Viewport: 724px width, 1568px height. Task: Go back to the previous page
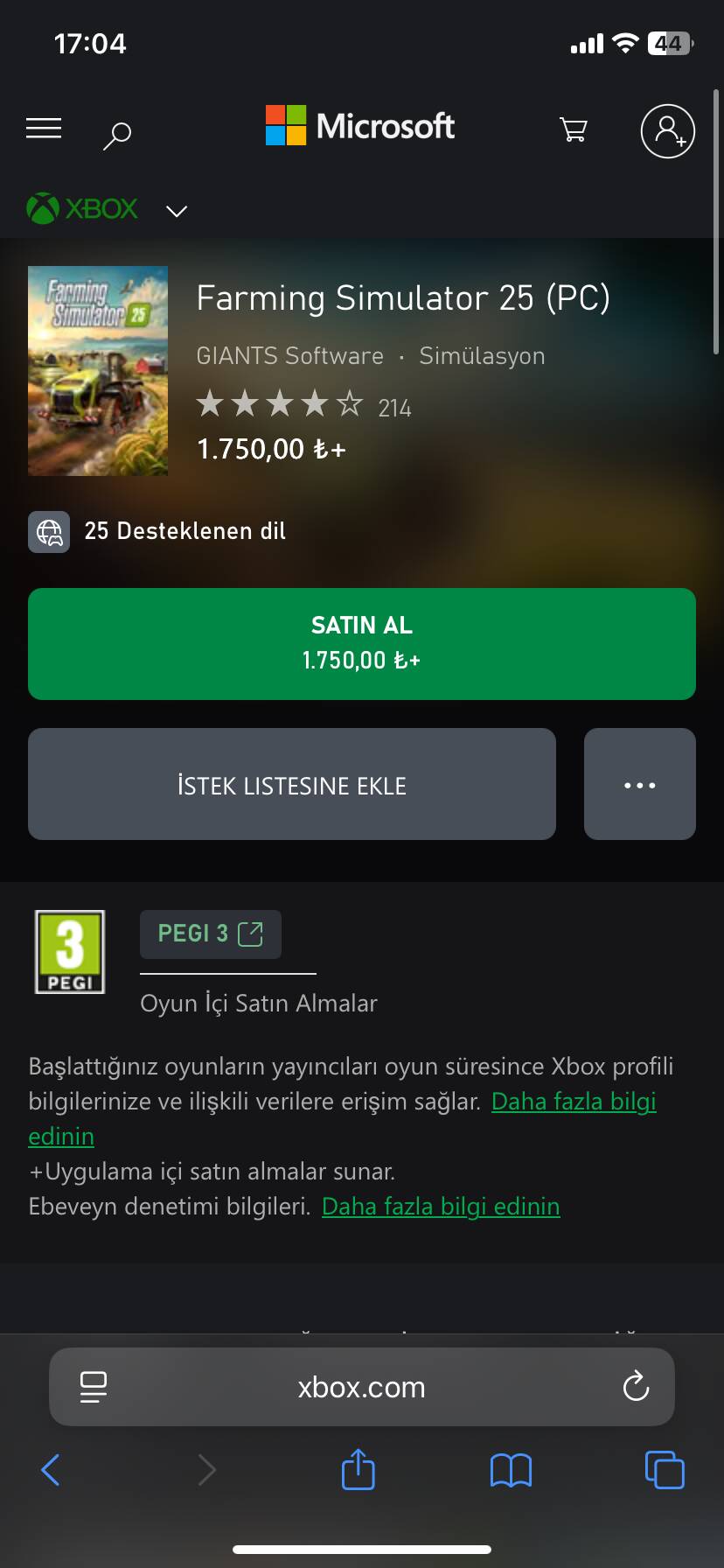(x=51, y=1470)
